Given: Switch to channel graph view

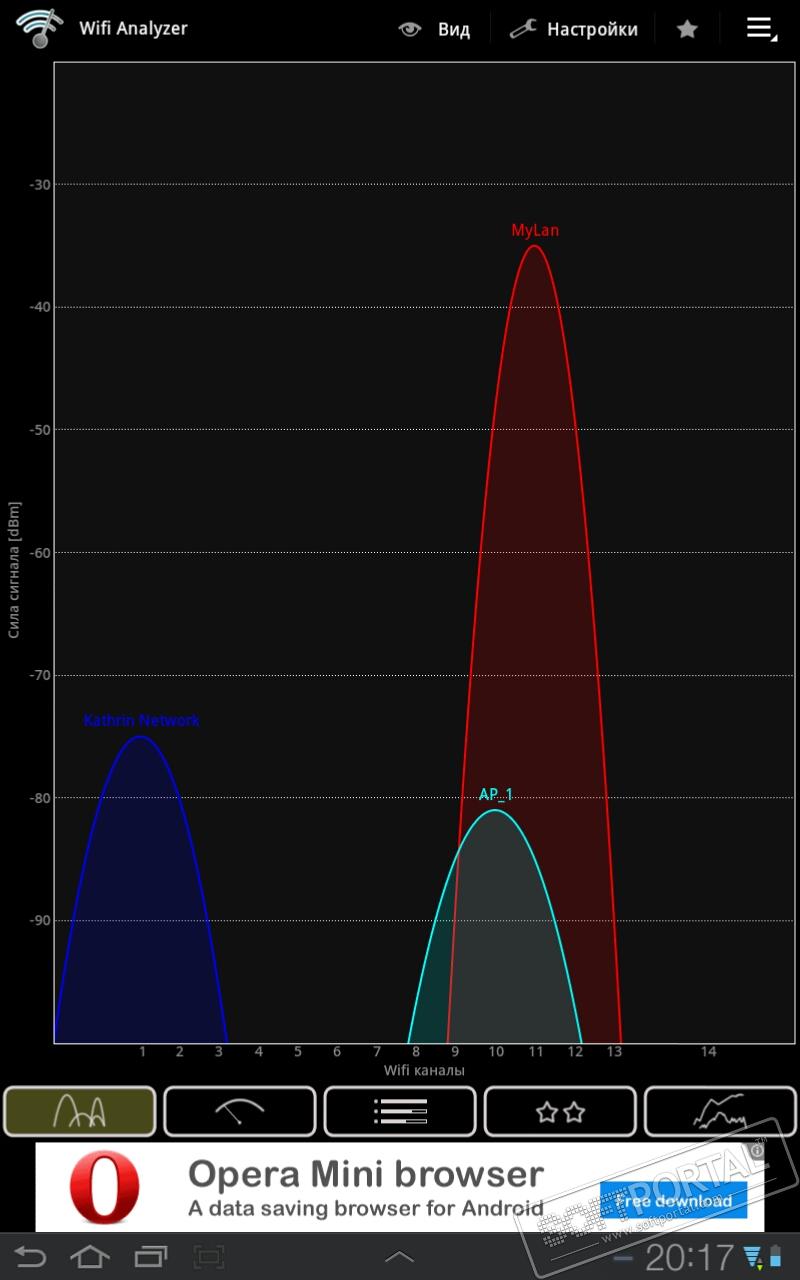Looking at the screenshot, I should click(80, 1111).
